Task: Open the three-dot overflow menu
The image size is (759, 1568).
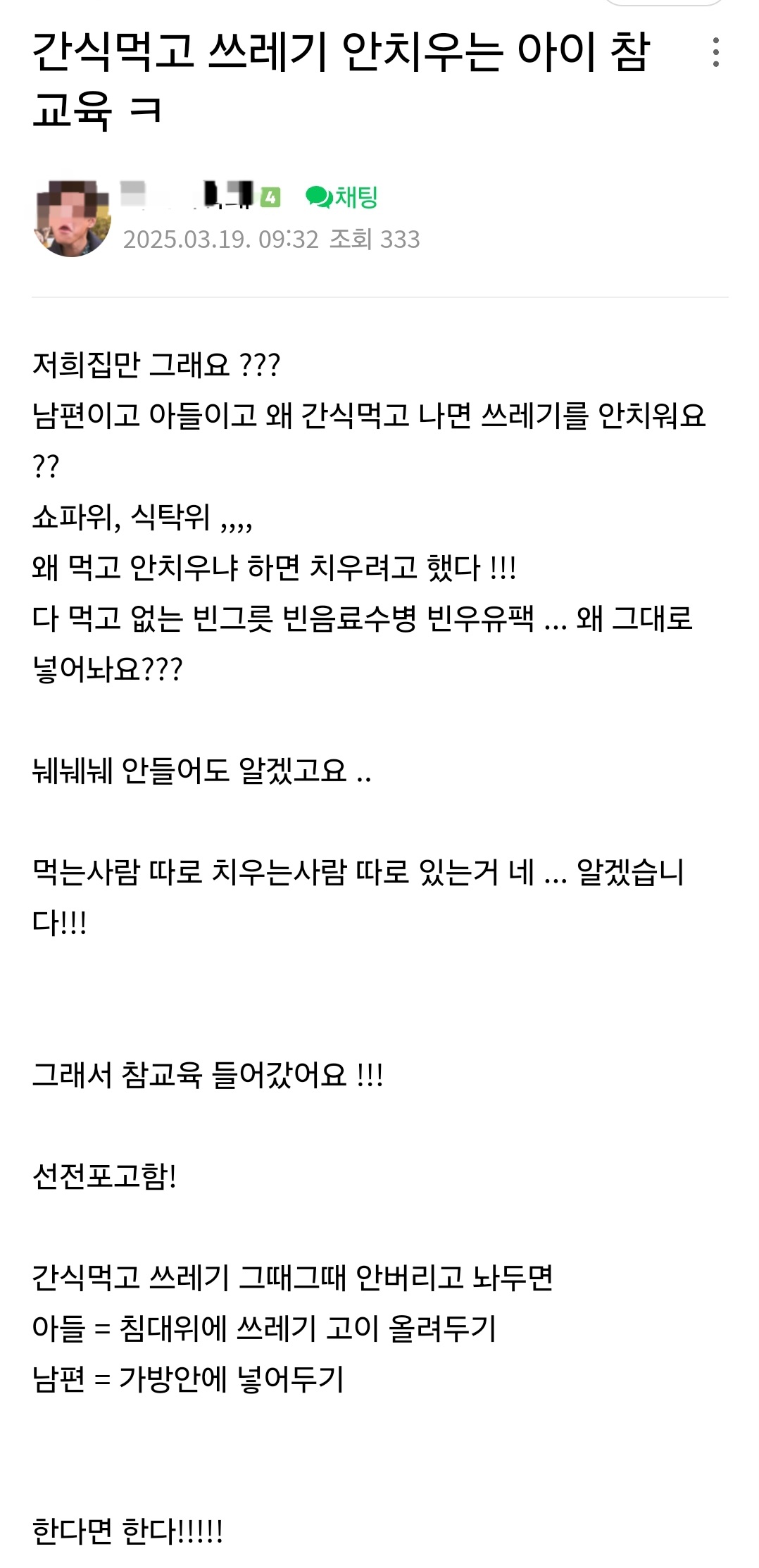Action: pyautogui.click(x=715, y=53)
